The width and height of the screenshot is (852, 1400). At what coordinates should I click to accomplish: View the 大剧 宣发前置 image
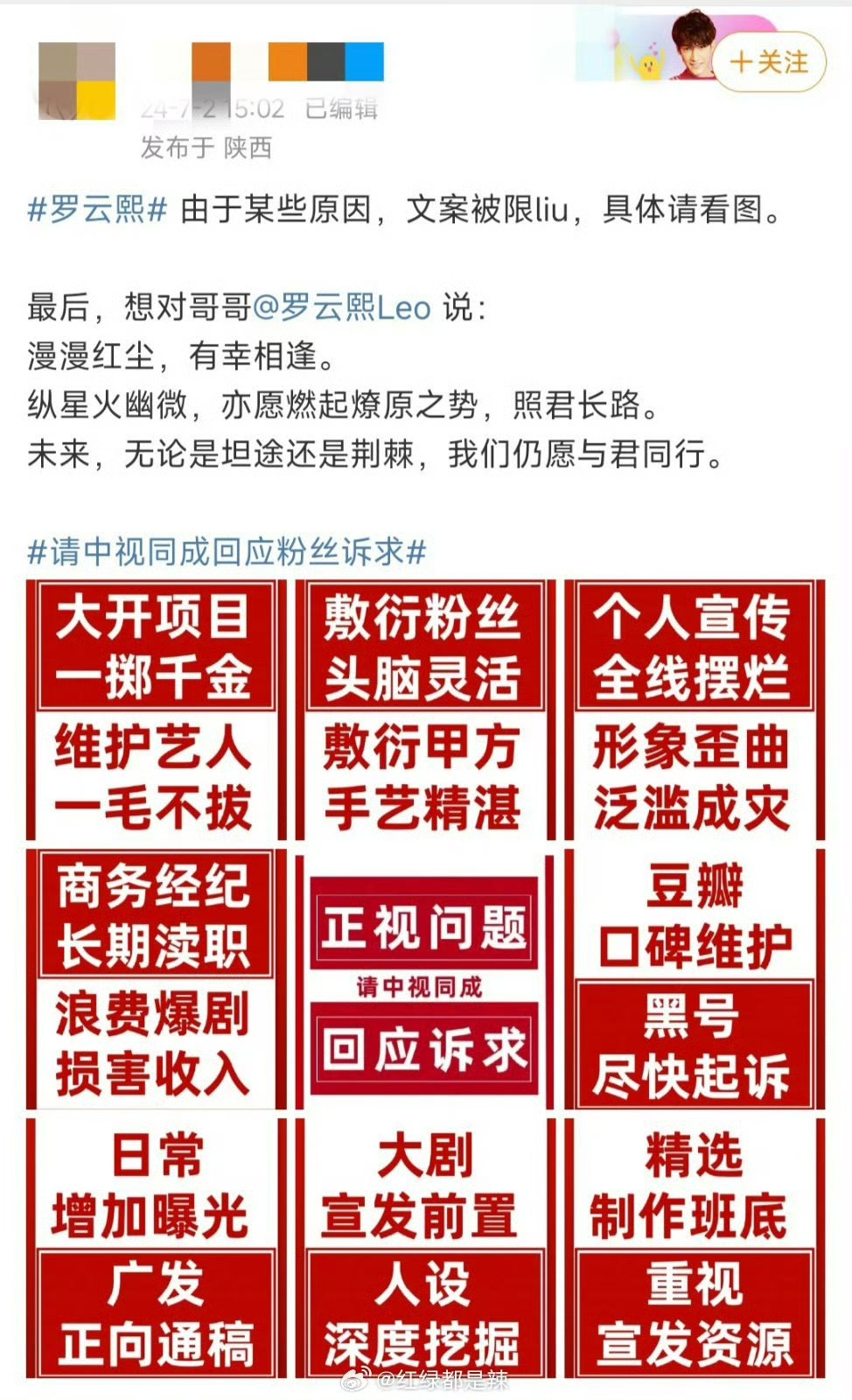pos(425,1249)
